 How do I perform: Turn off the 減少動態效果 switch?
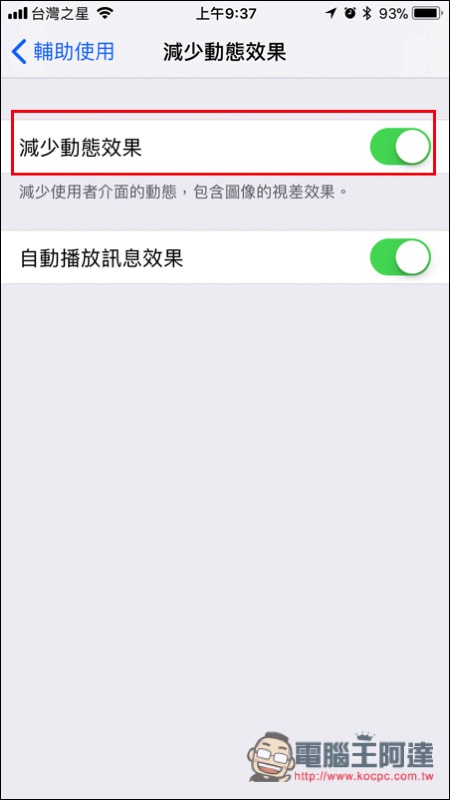point(401,147)
